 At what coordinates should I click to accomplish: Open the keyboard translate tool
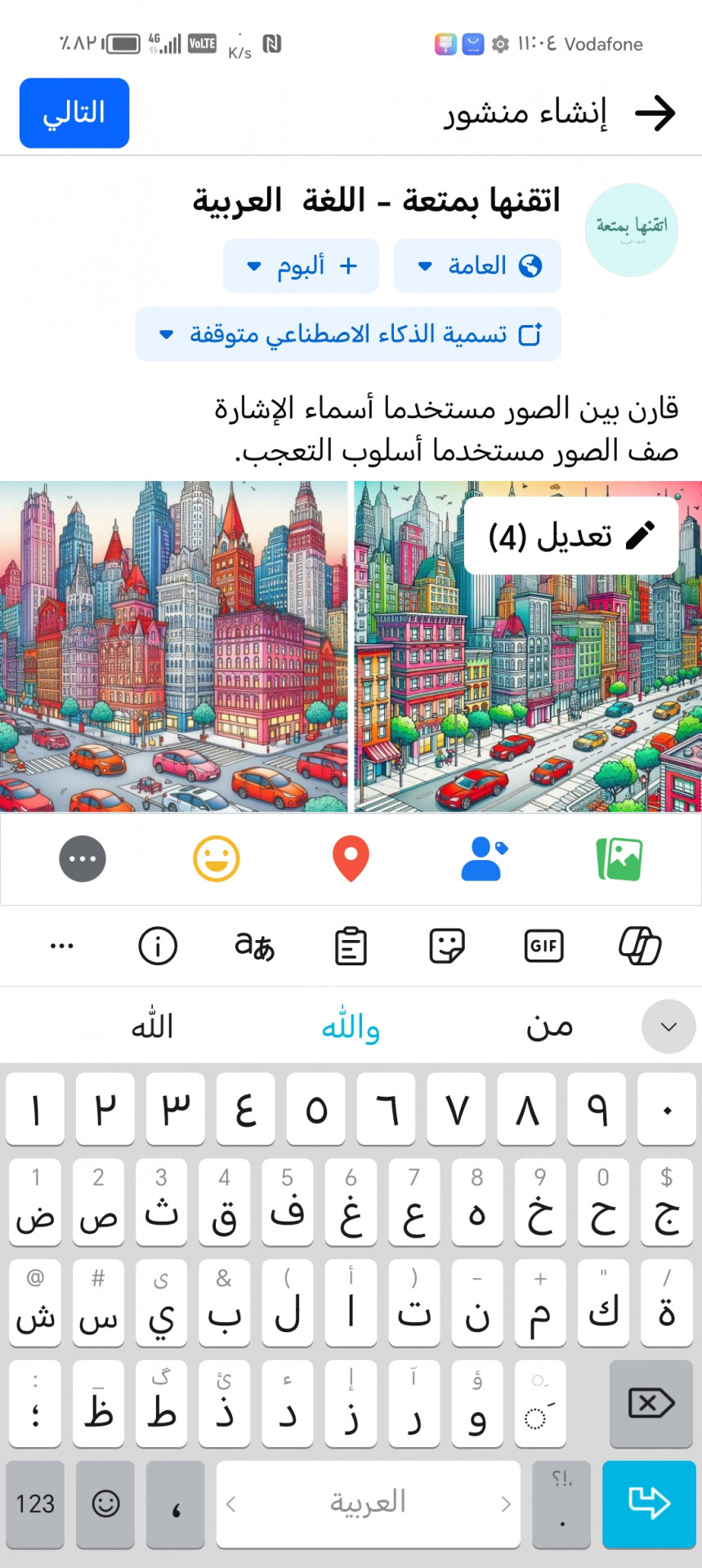pos(254,947)
